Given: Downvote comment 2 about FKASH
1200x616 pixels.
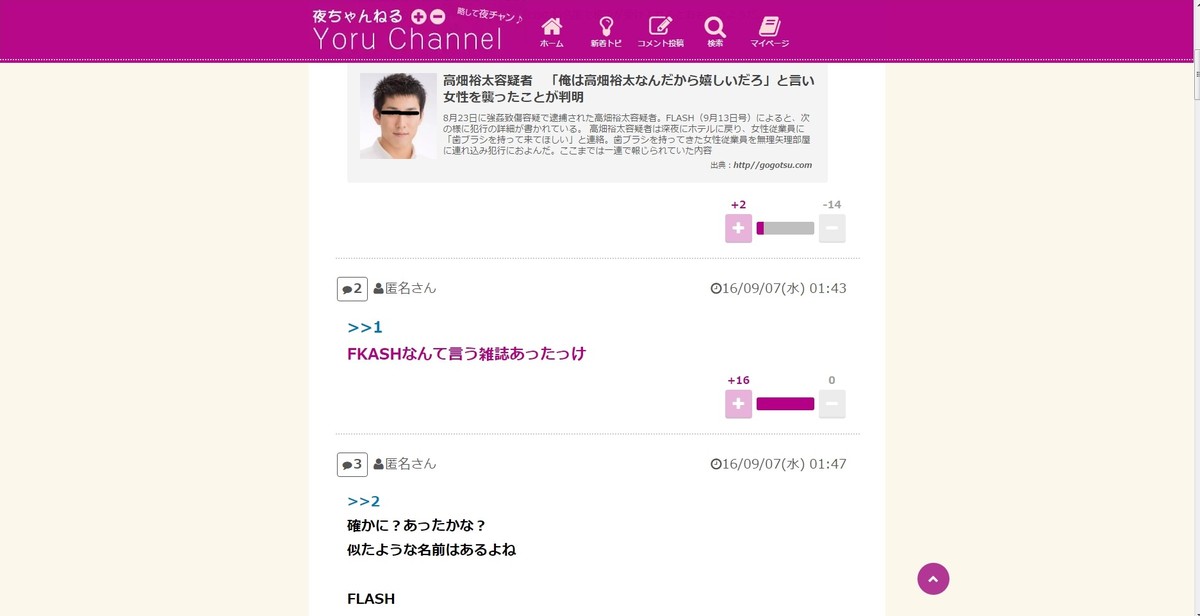Looking at the screenshot, I should tap(832, 404).
